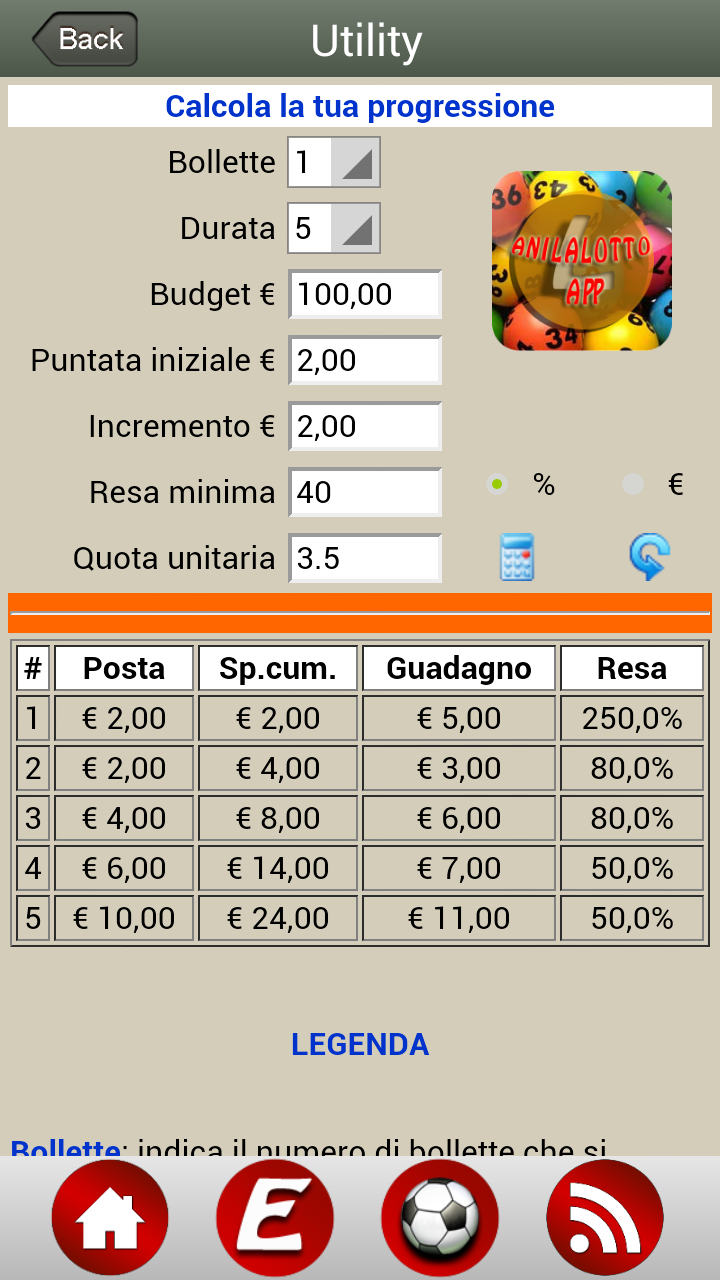Select the € radio option
Image resolution: width=720 pixels, height=1280 pixels.
coord(633,485)
